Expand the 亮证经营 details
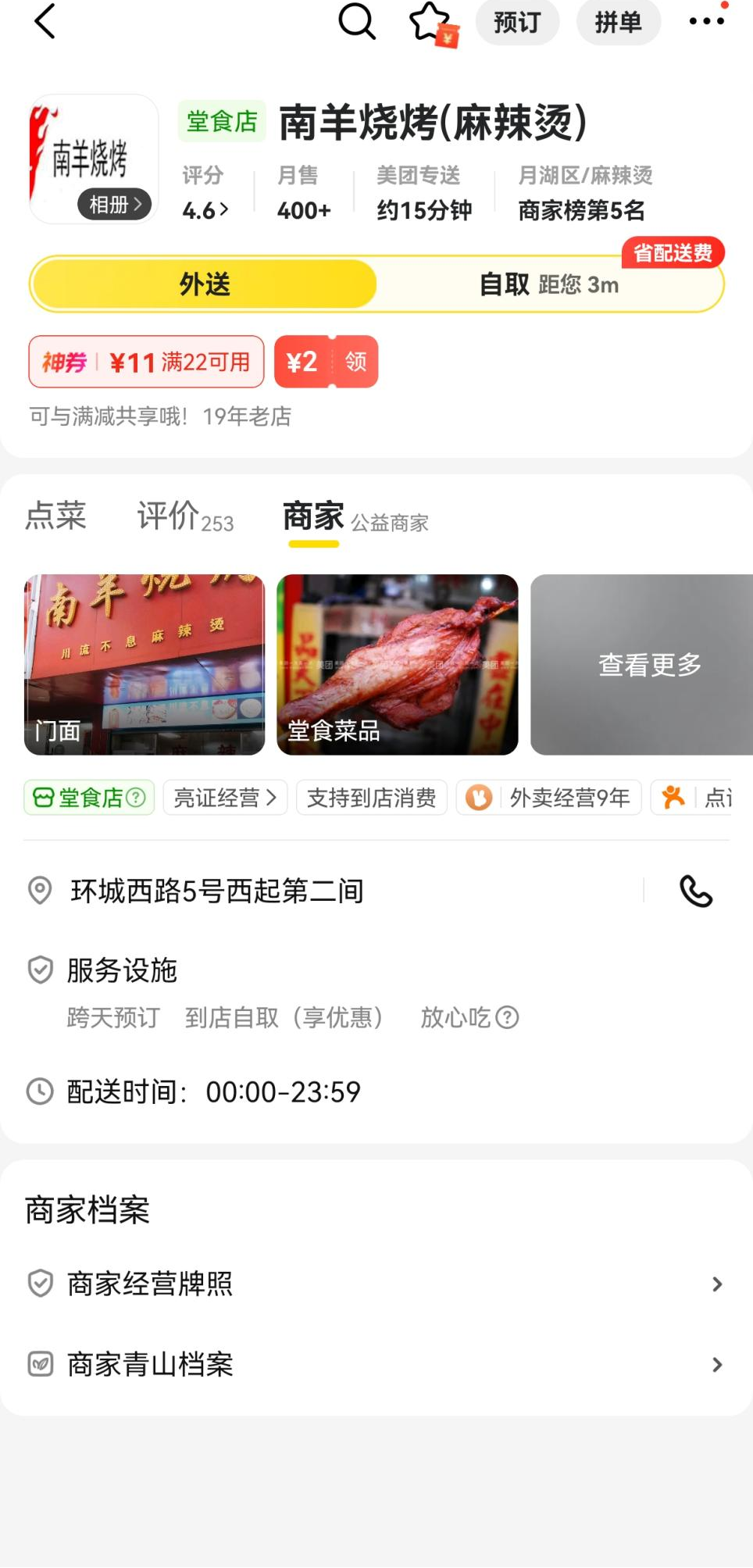The height and width of the screenshot is (1568, 753). click(225, 798)
